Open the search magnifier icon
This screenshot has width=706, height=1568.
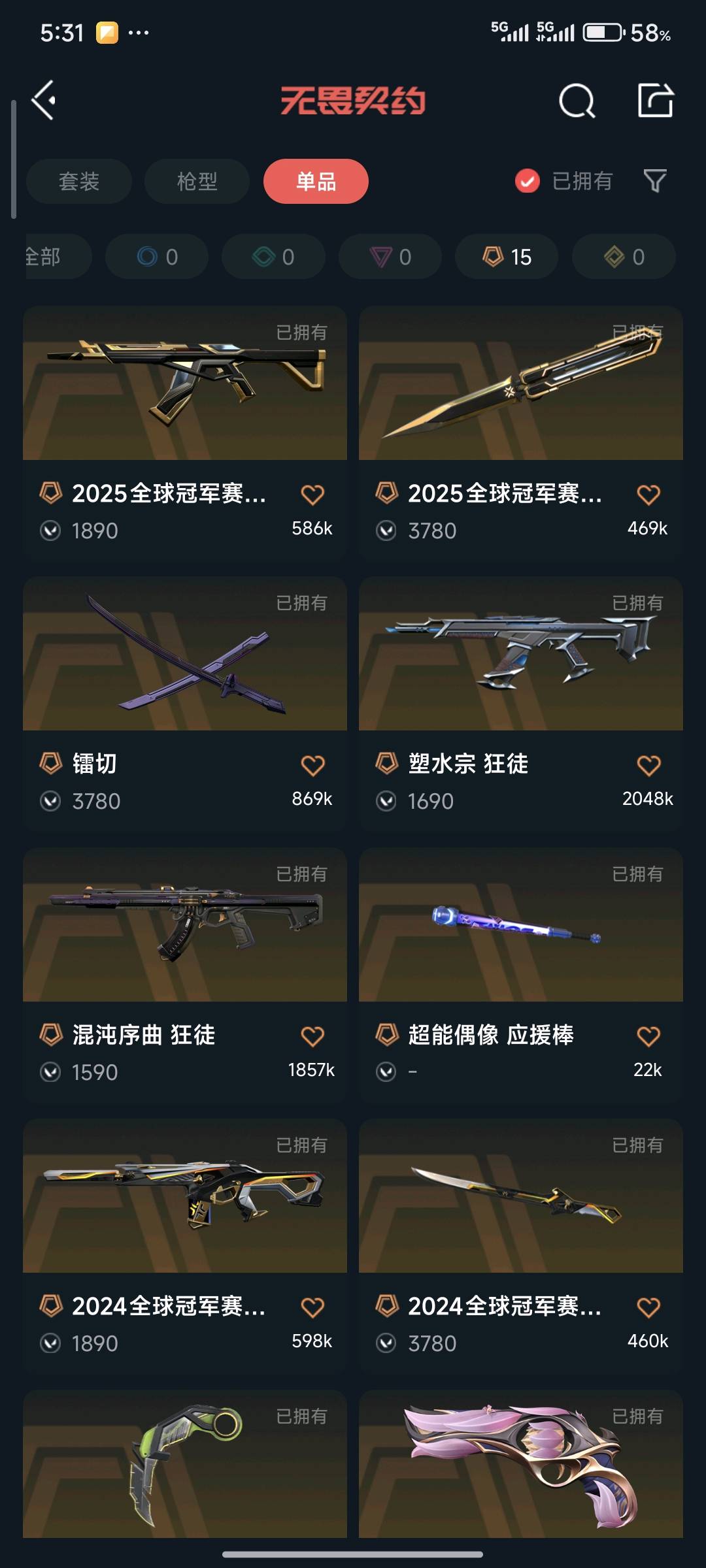click(577, 101)
